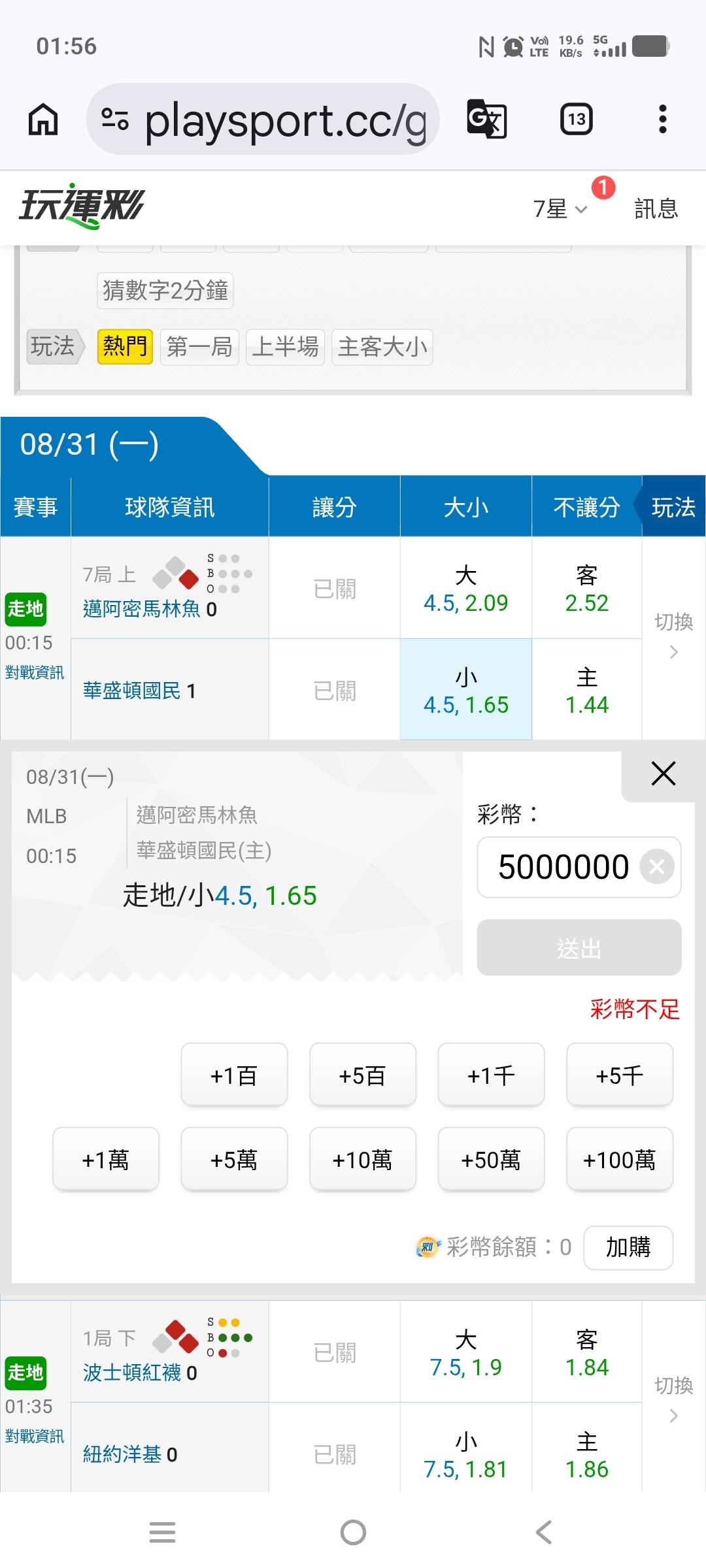The width and height of the screenshot is (706, 1568).
Task: Switch to the 第一局 filter
Action: (x=199, y=346)
